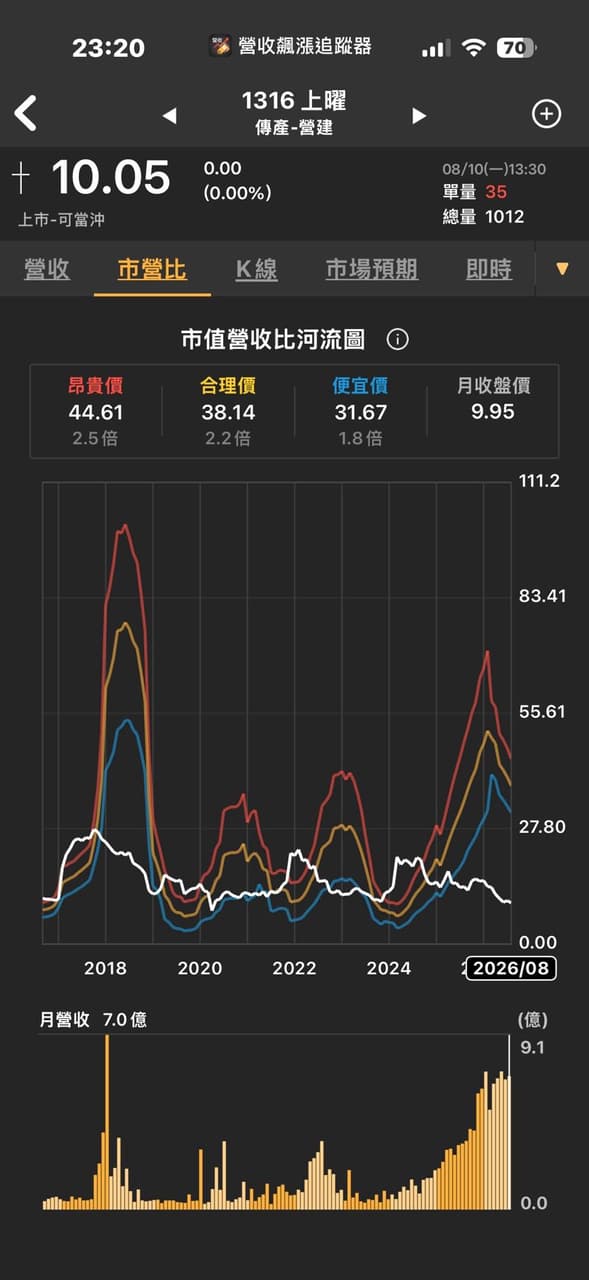Open the 即時 tab
This screenshot has width=589, height=1280.
pyautogui.click(x=489, y=269)
